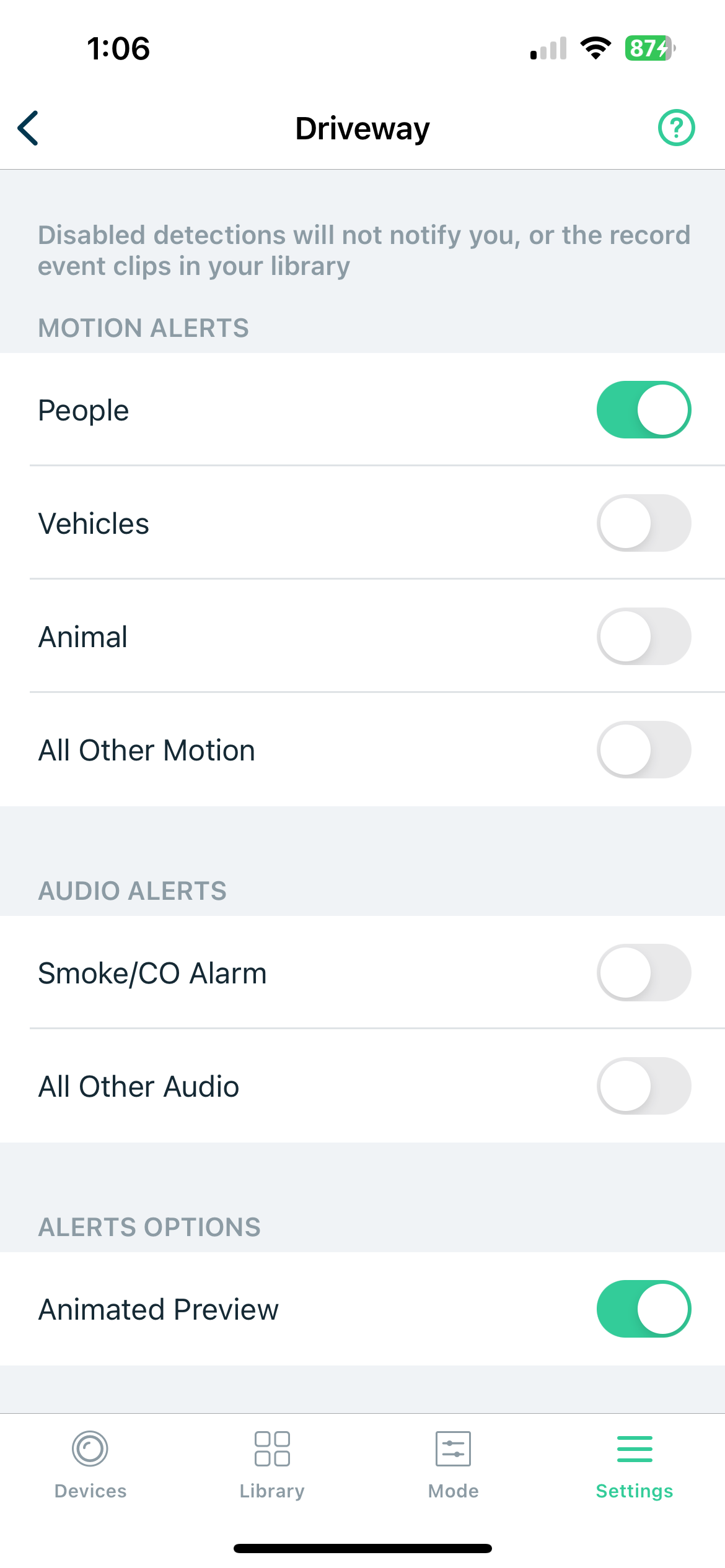This screenshot has width=725, height=1568.
Task: Go back using the left chevron
Action: coord(27,128)
